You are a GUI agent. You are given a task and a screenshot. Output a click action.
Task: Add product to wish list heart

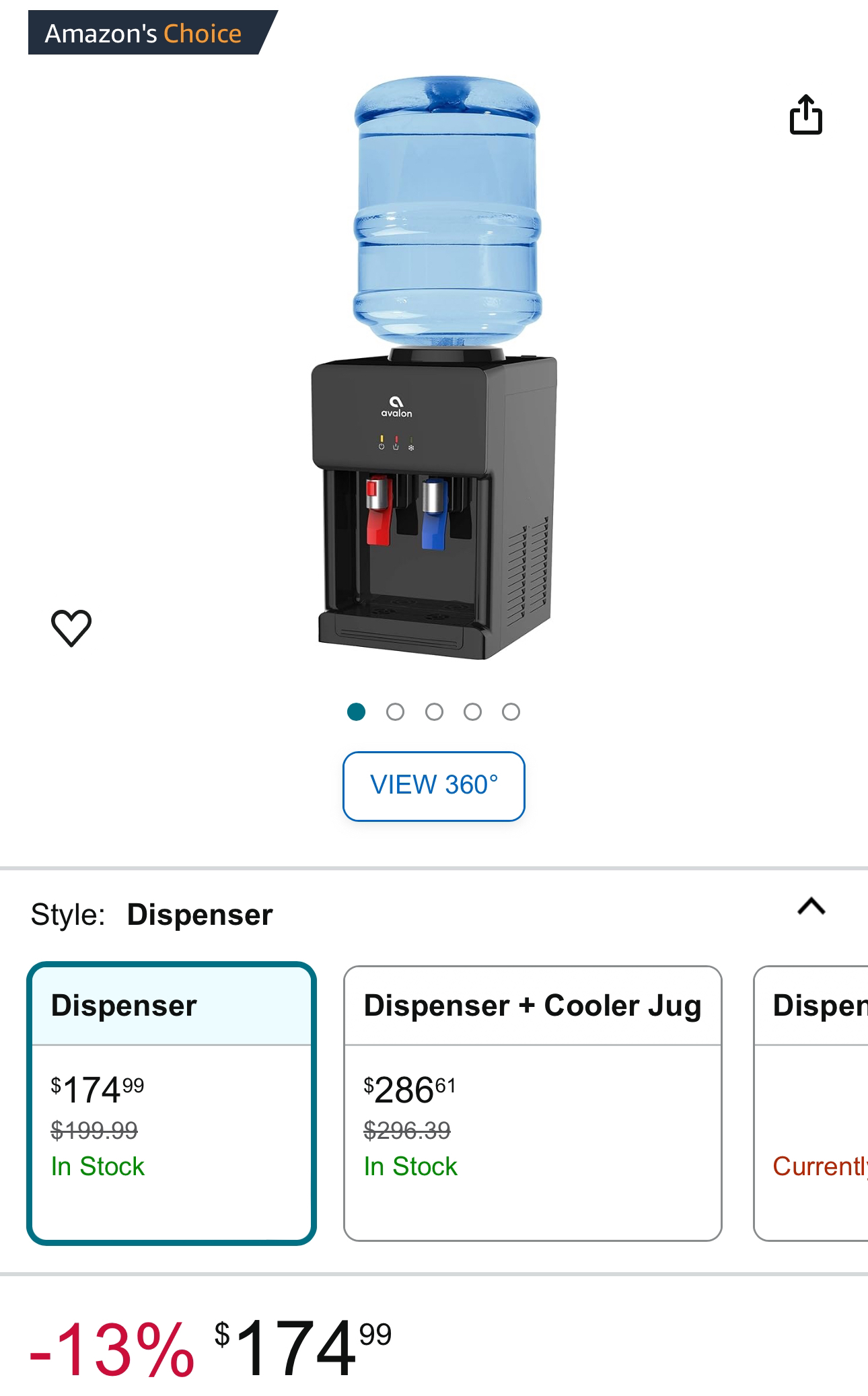coord(71,627)
